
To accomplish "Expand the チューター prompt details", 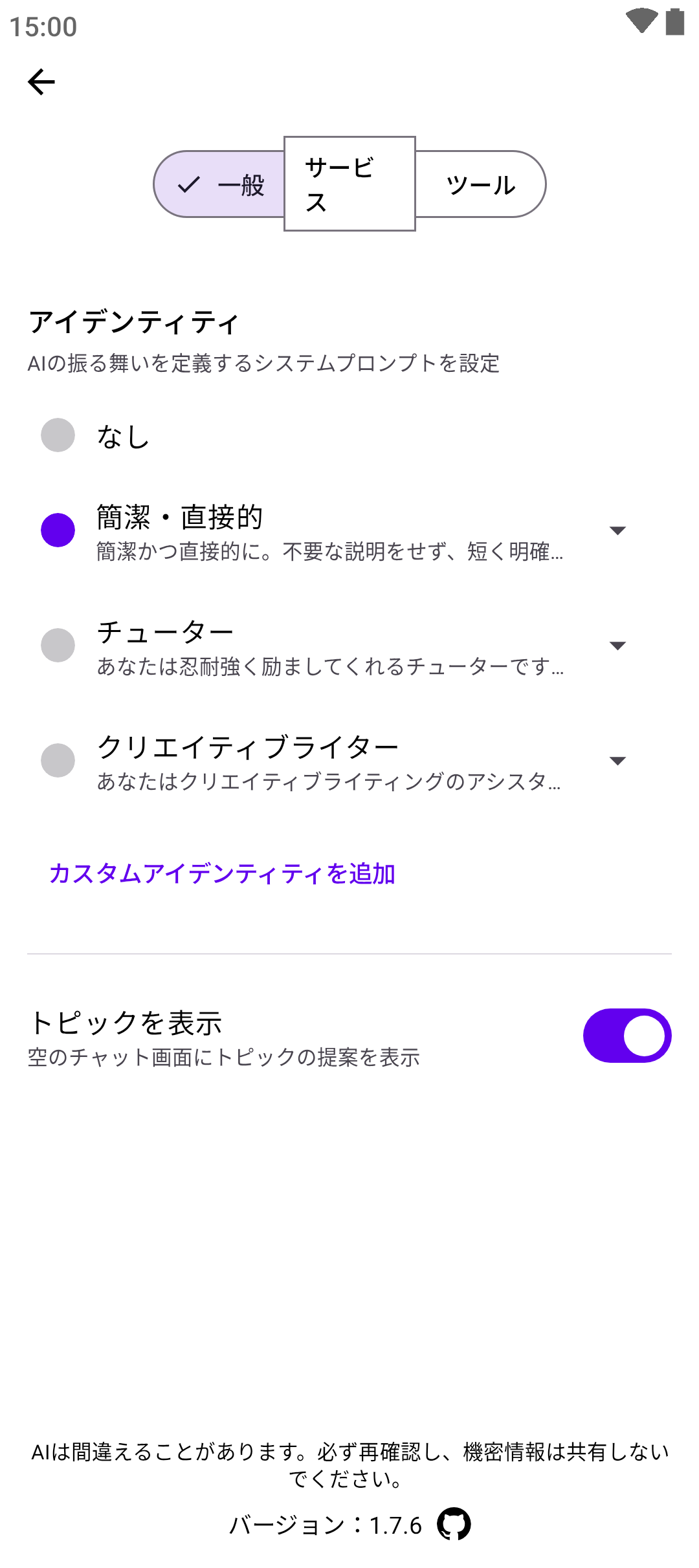I will (618, 646).
